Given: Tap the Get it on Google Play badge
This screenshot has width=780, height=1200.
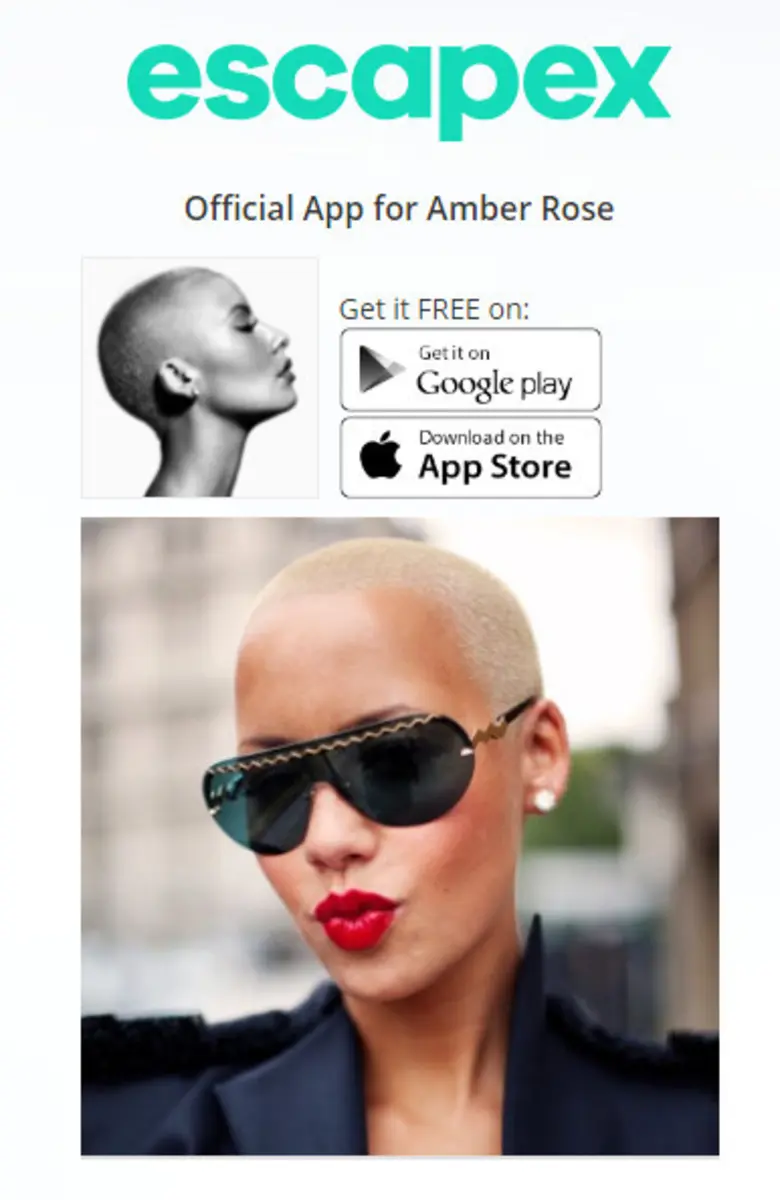Looking at the screenshot, I should pos(471,369).
